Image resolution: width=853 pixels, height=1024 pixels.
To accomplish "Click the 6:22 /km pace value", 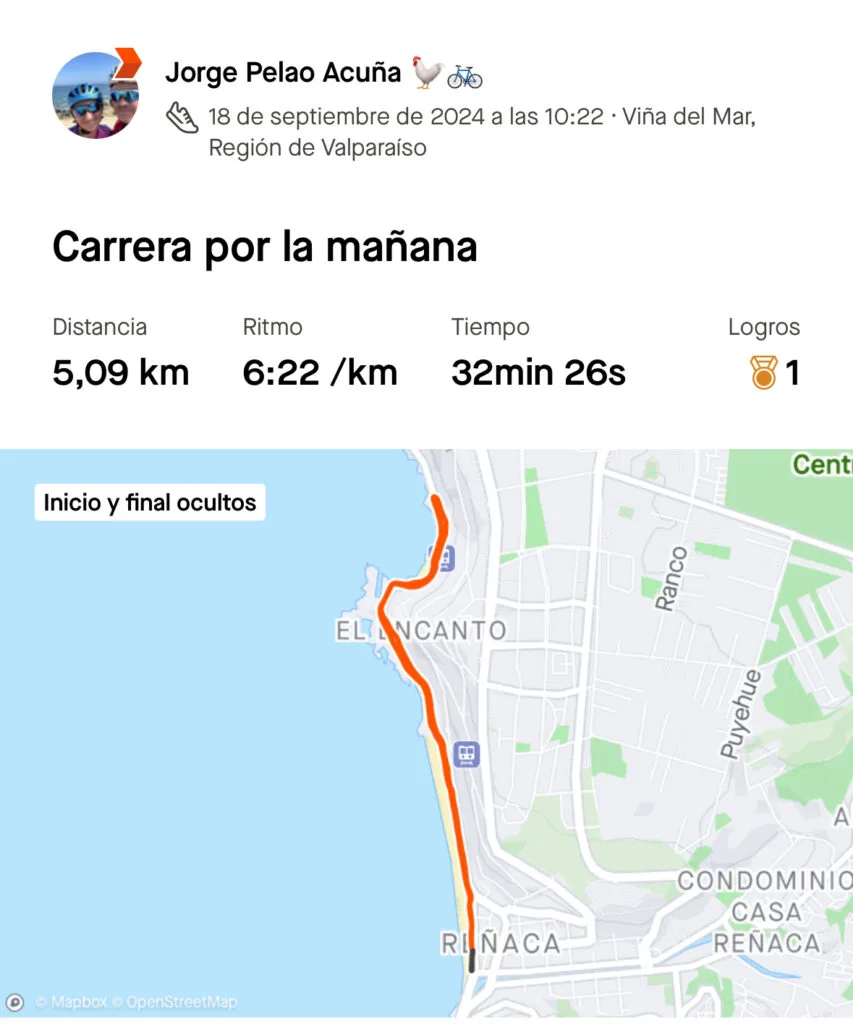I will click(320, 372).
